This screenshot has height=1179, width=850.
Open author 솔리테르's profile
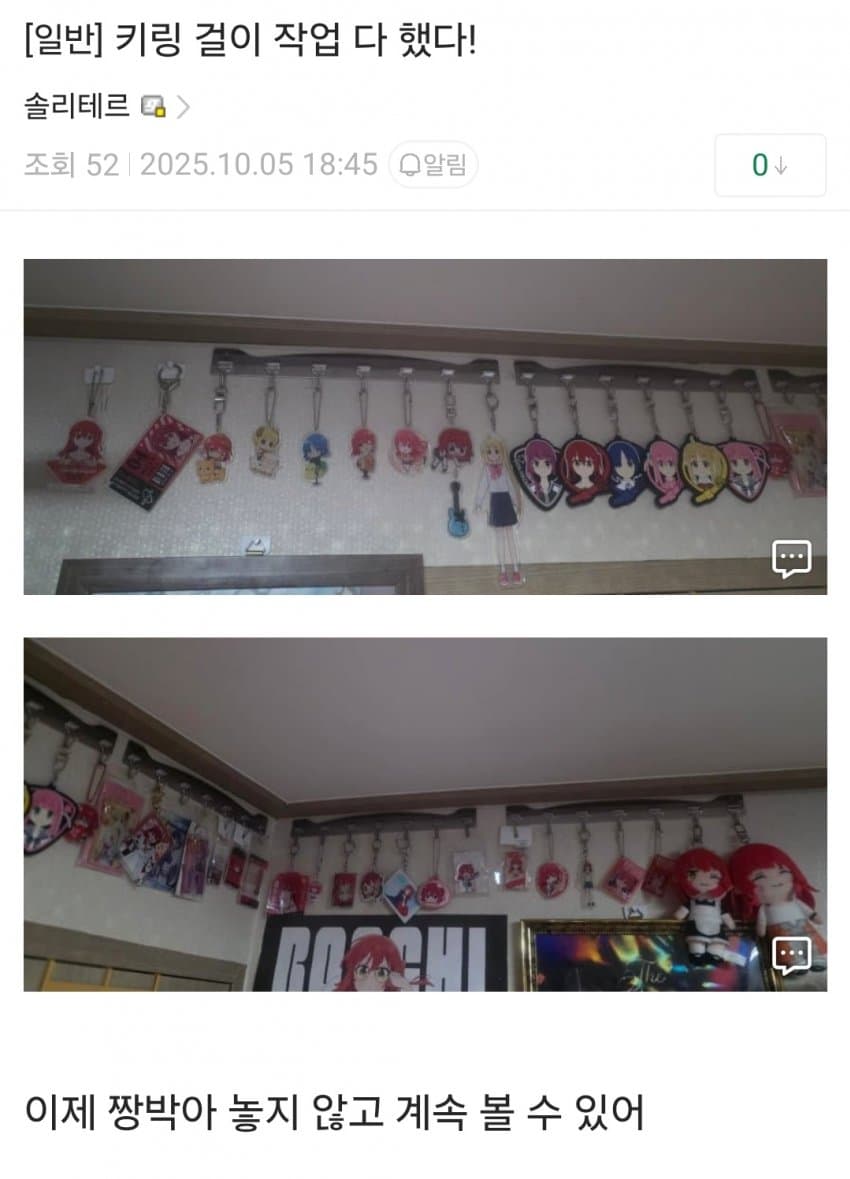point(78,106)
